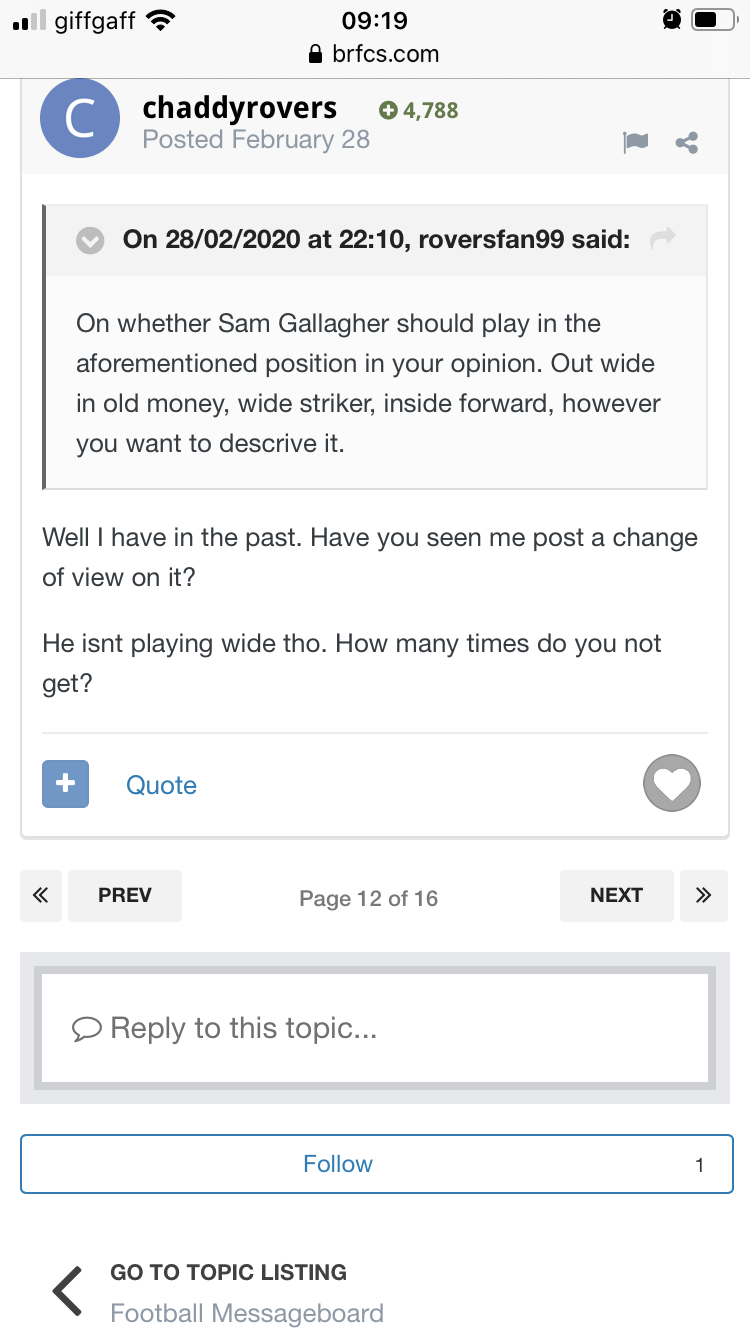Like the post with the heart icon
750x1334 pixels.
(672, 783)
